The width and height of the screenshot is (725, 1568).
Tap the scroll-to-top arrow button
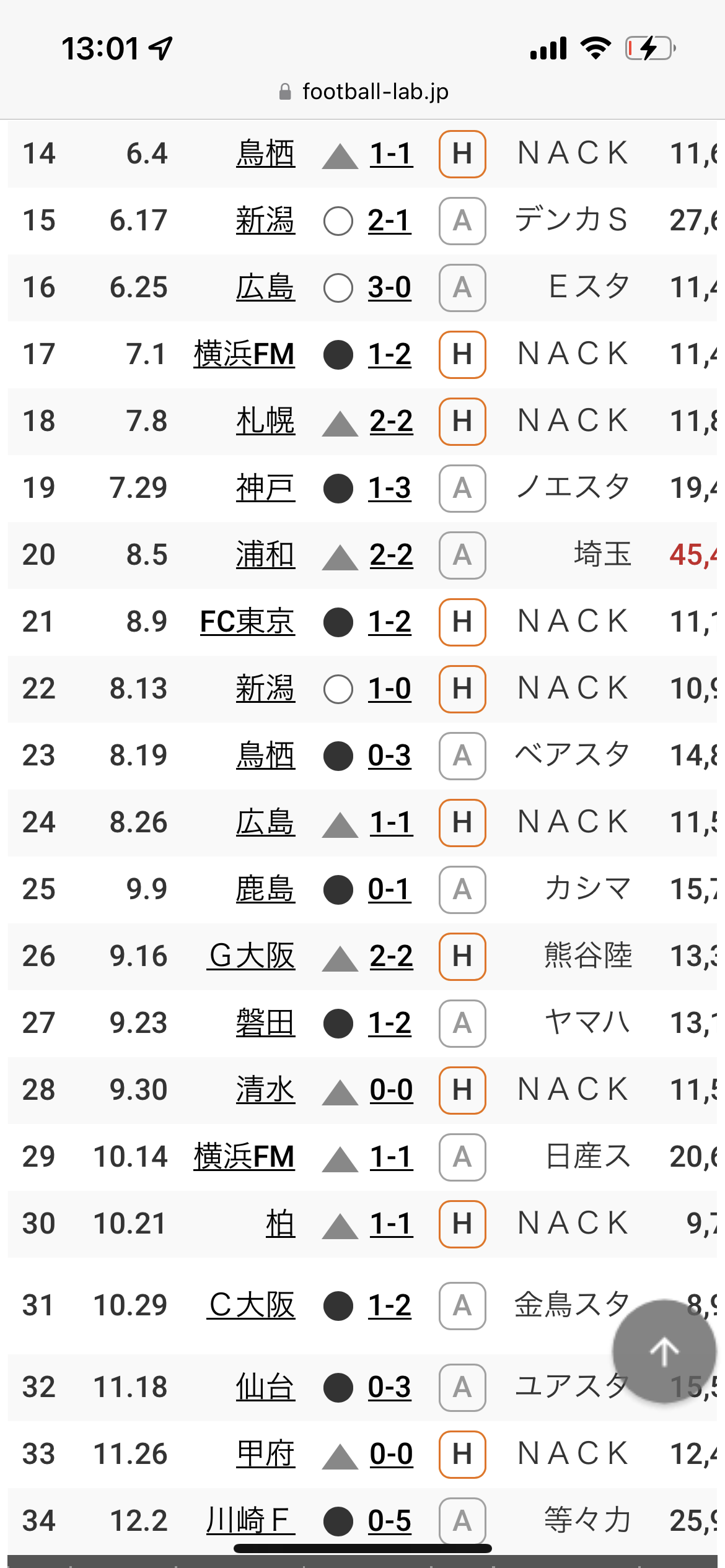click(664, 1351)
